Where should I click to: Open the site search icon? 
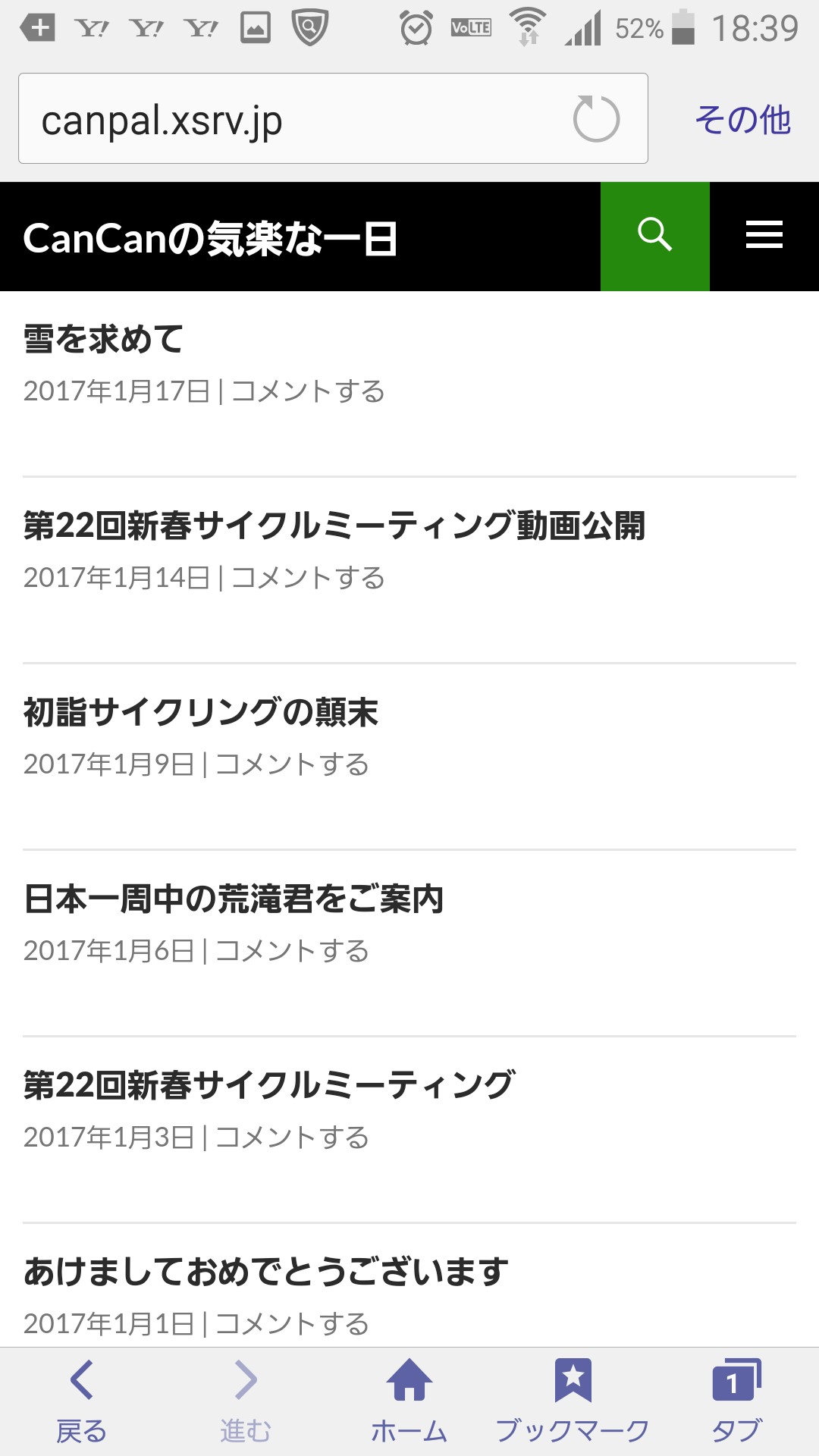click(x=655, y=237)
